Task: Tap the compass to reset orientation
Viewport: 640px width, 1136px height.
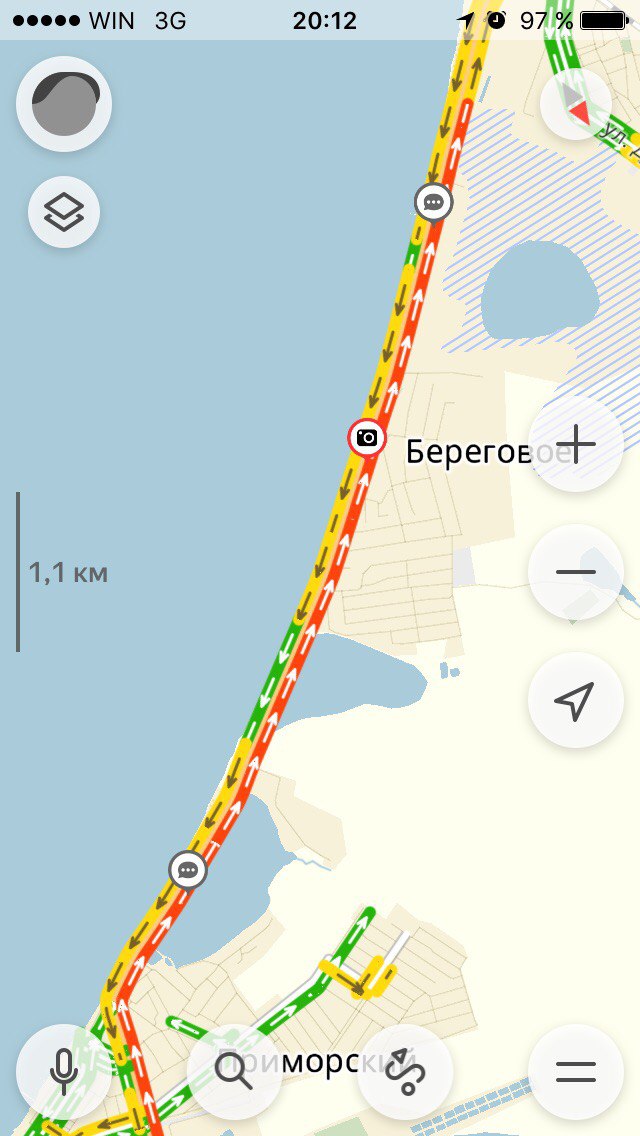Action: click(575, 104)
